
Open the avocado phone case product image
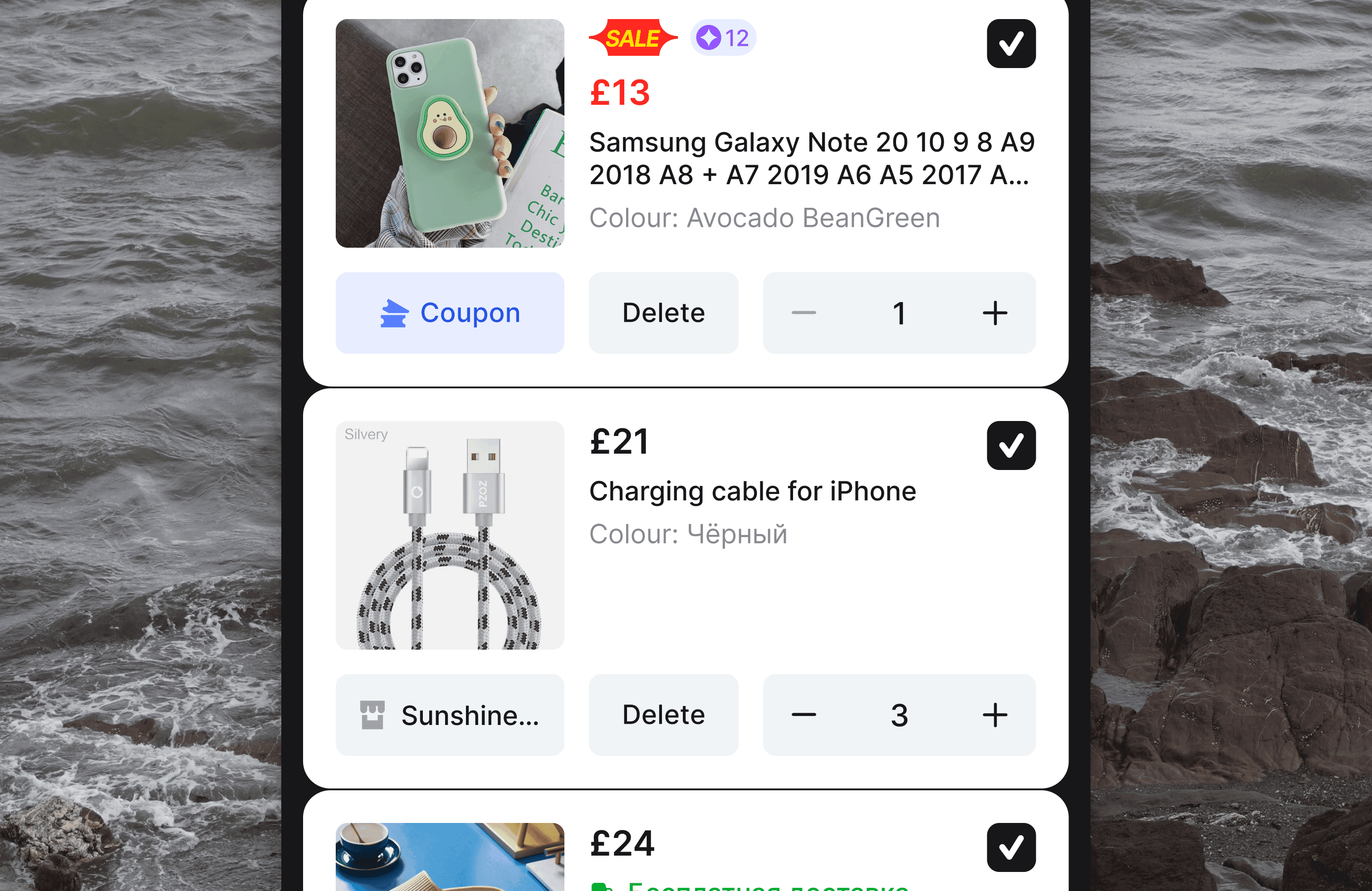(450, 133)
